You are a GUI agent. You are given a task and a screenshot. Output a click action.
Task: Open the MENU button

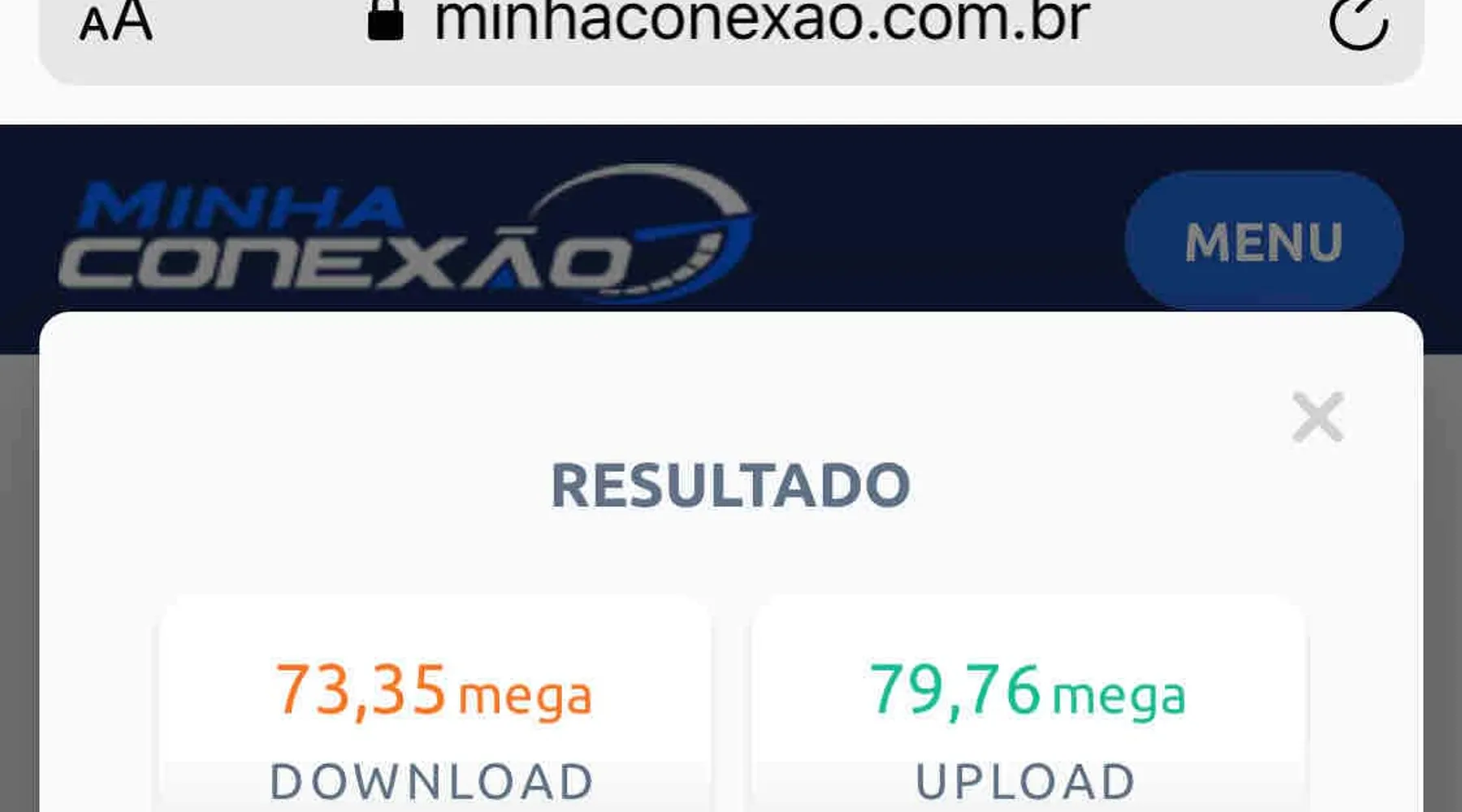click(x=1263, y=241)
